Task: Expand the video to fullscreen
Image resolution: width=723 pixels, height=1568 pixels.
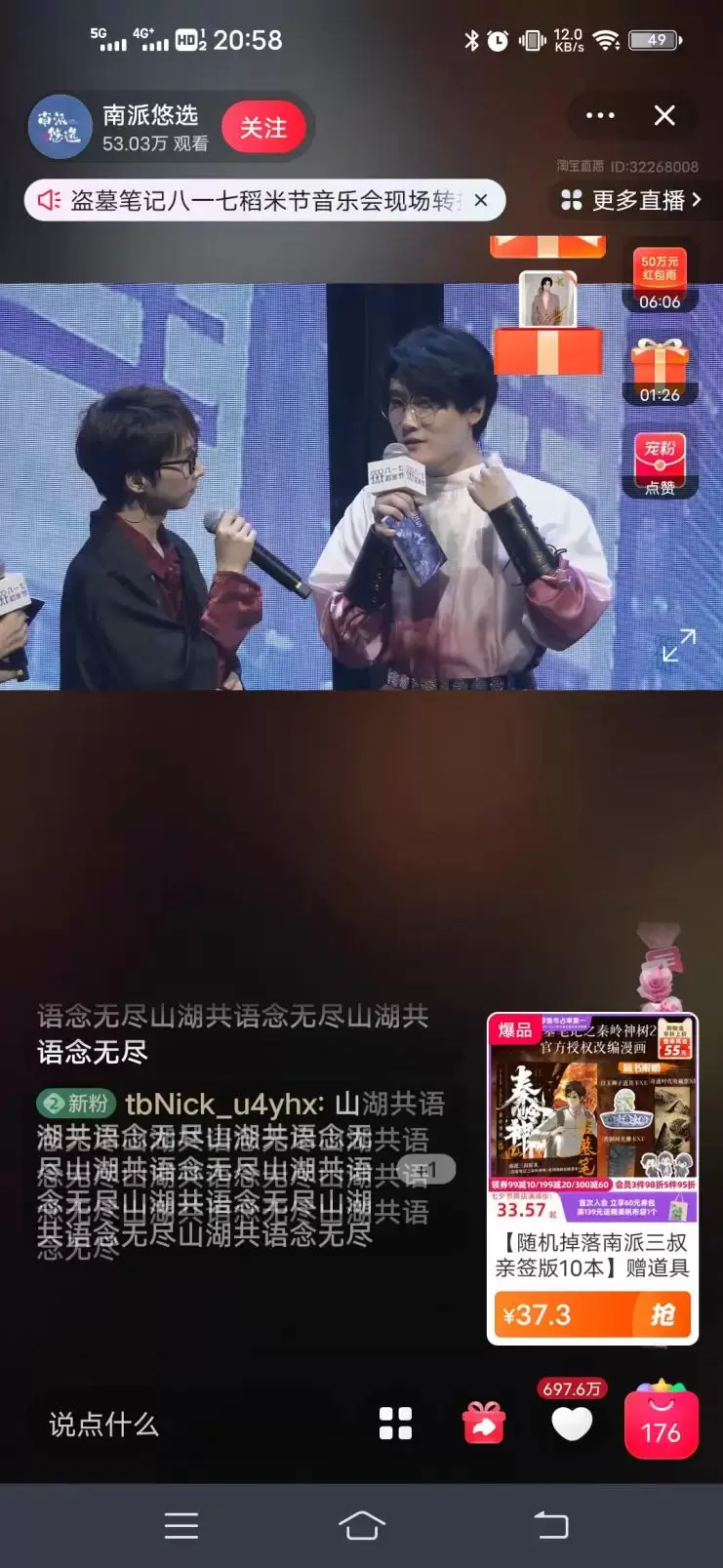Action: (x=678, y=645)
